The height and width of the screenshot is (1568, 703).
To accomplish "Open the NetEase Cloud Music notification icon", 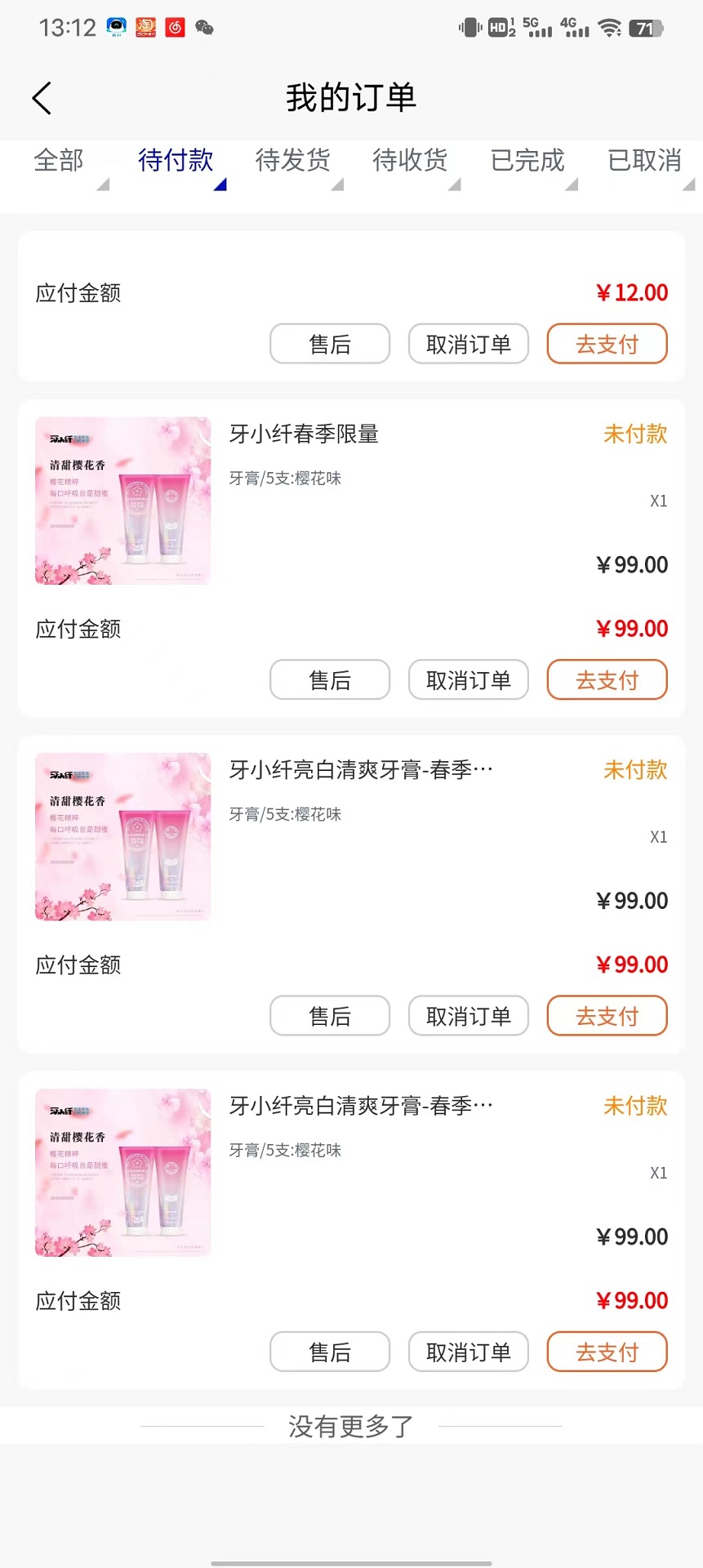I will (174, 26).
